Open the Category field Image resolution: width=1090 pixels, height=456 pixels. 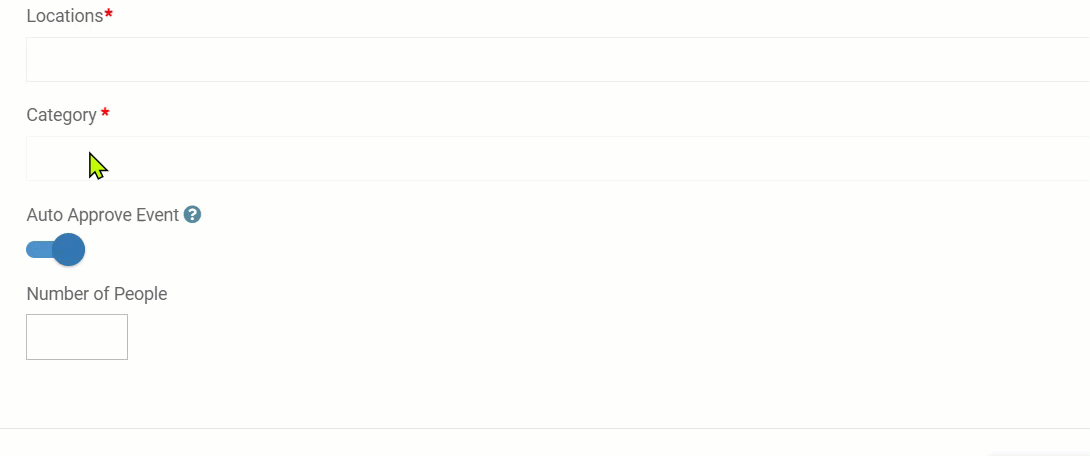tap(556, 159)
